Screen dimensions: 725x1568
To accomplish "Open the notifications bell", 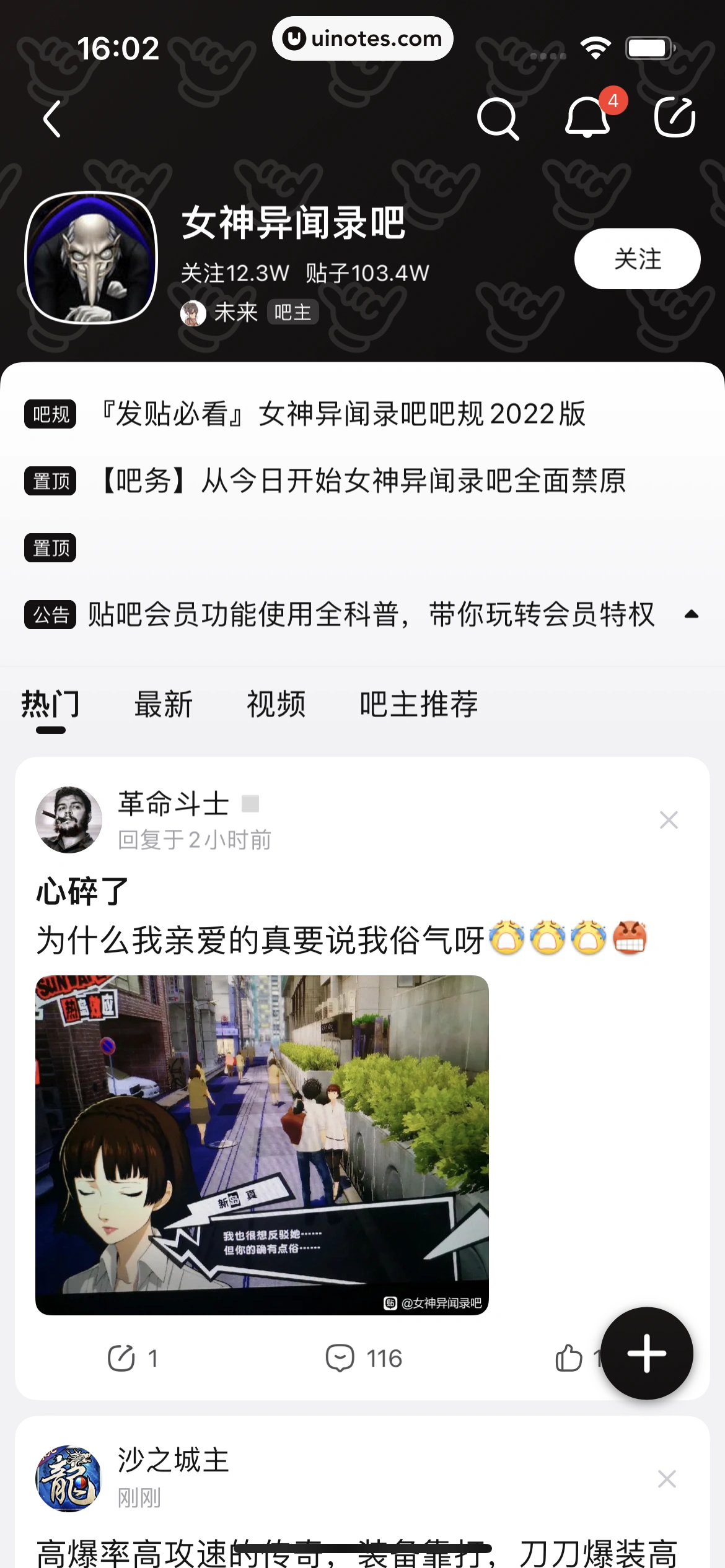I will click(587, 118).
